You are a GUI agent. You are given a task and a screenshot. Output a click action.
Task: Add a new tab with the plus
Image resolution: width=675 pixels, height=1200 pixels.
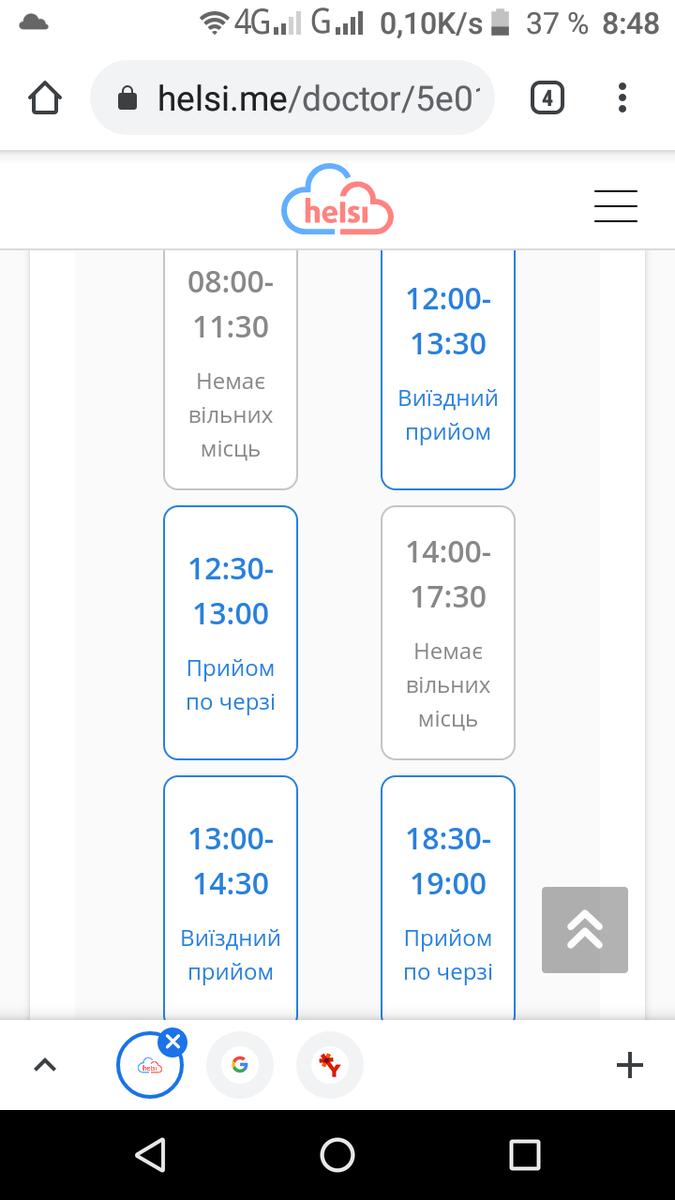629,1066
